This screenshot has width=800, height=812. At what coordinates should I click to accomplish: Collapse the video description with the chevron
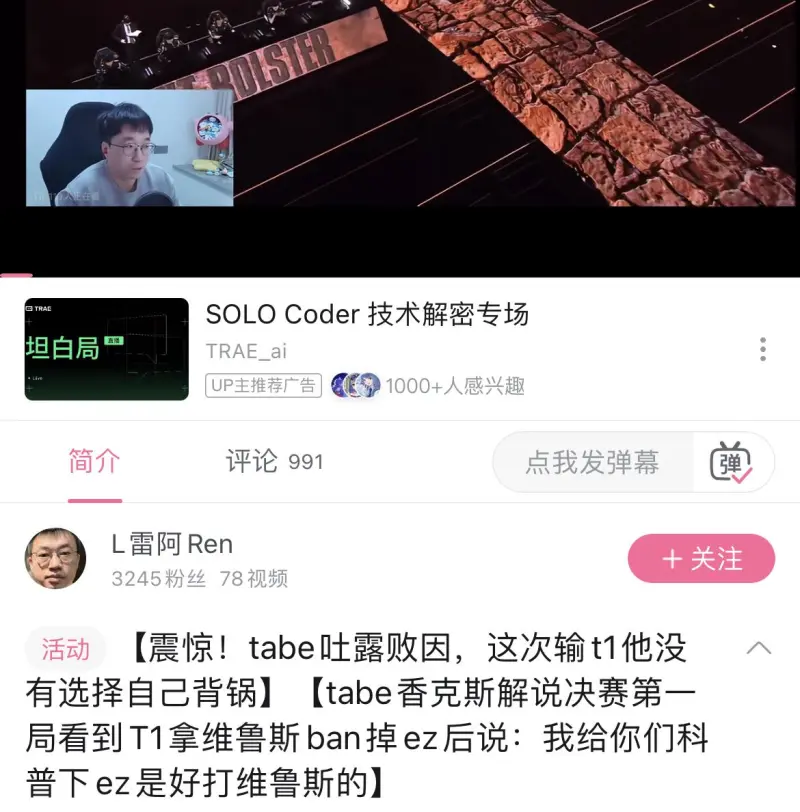[x=760, y=650]
